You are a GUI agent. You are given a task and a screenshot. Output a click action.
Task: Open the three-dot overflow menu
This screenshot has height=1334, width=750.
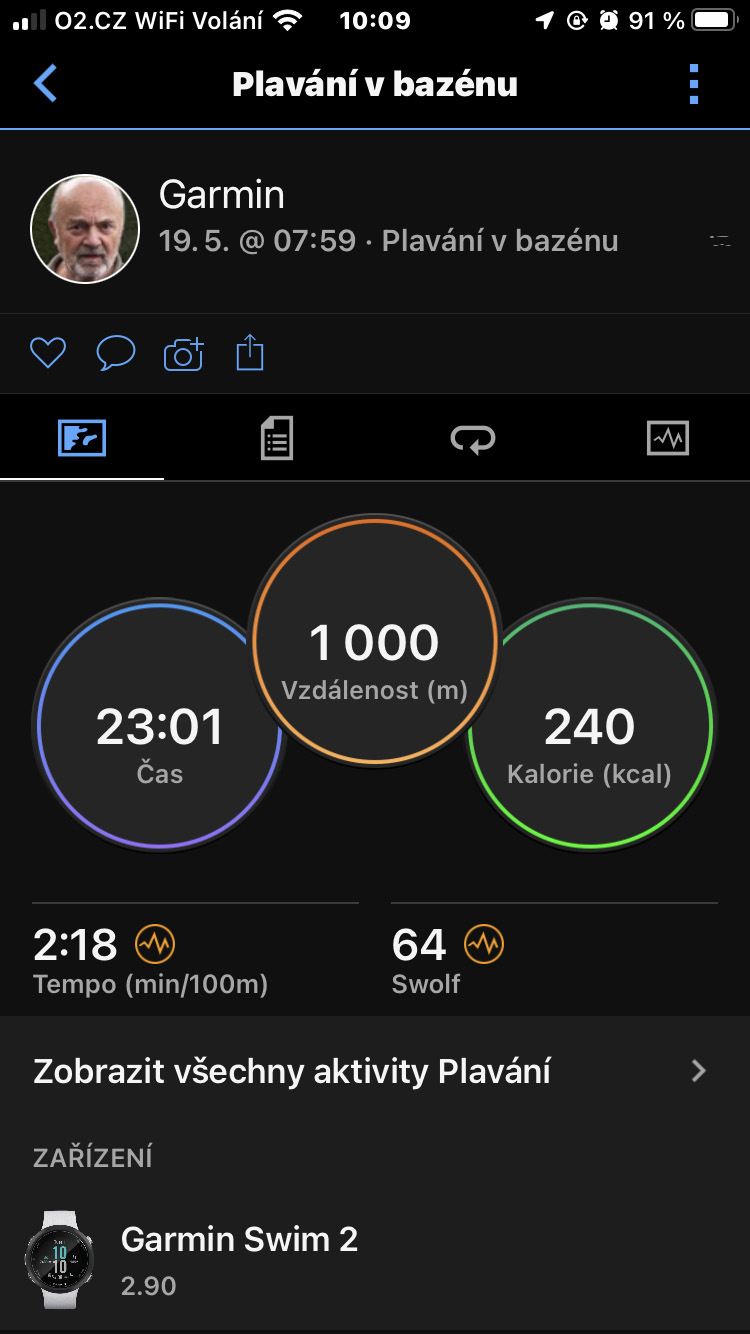click(694, 84)
